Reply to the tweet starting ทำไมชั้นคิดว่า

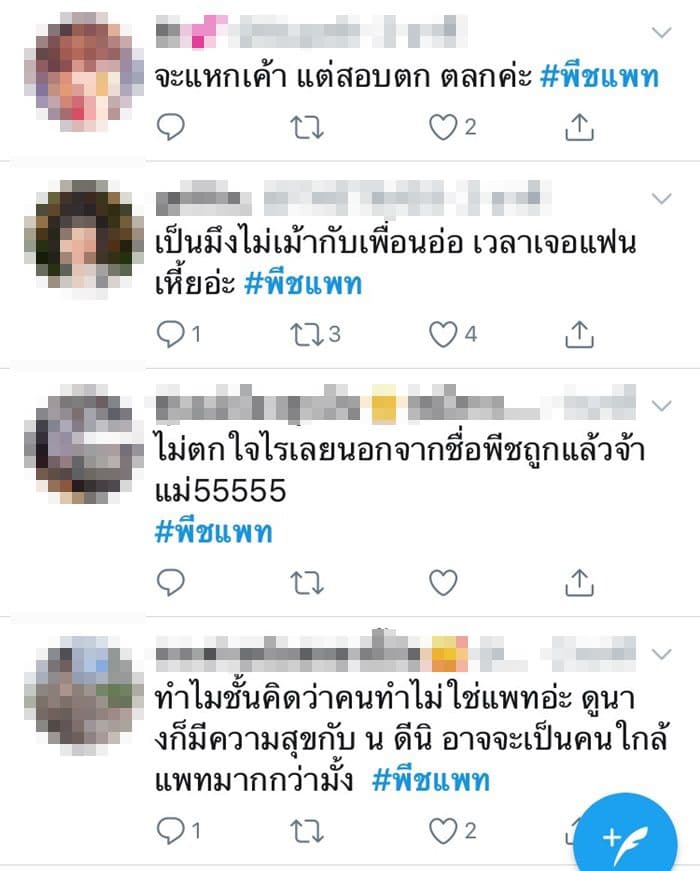[172, 830]
